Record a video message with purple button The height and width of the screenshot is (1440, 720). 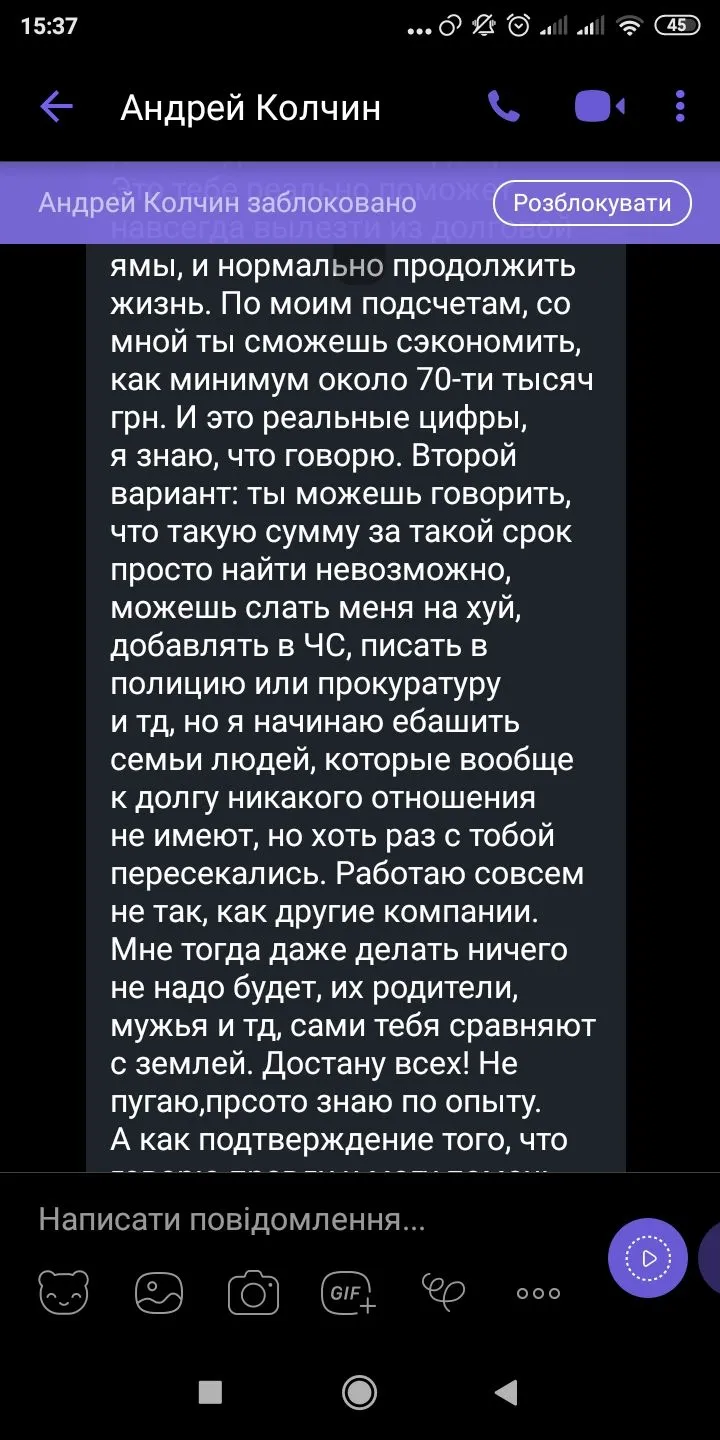tap(648, 1258)
